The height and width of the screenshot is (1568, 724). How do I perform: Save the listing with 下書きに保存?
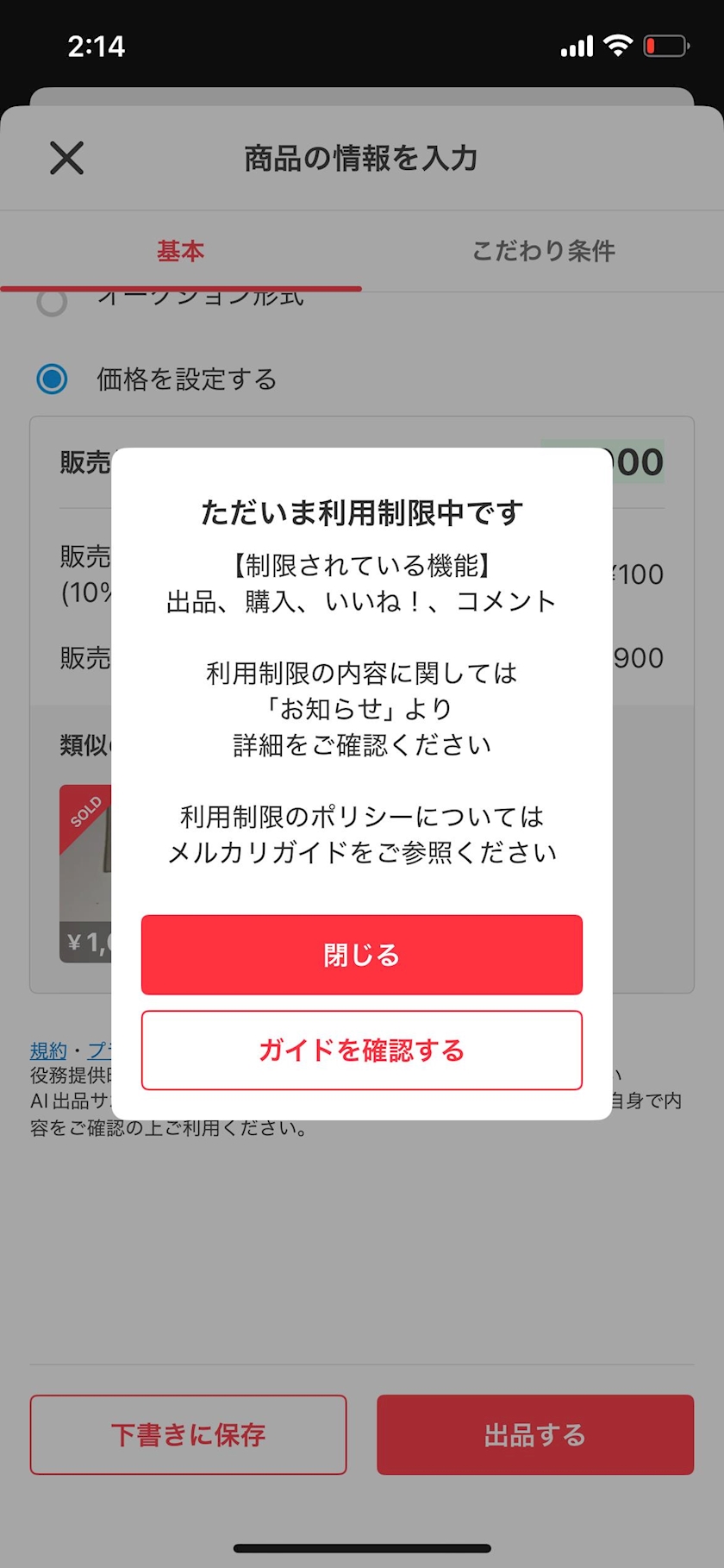coord(188,1434)
